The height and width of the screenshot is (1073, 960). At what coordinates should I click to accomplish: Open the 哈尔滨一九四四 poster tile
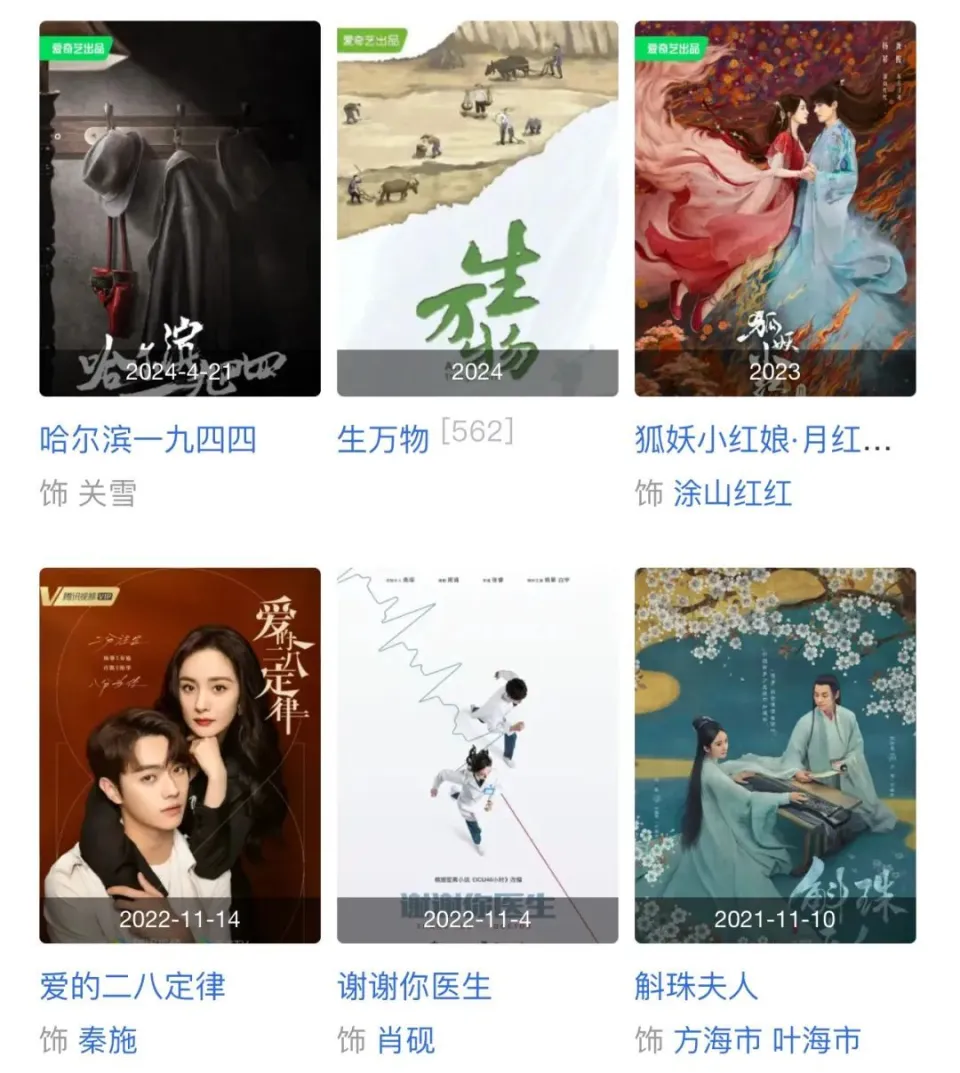tap(180, 209)
